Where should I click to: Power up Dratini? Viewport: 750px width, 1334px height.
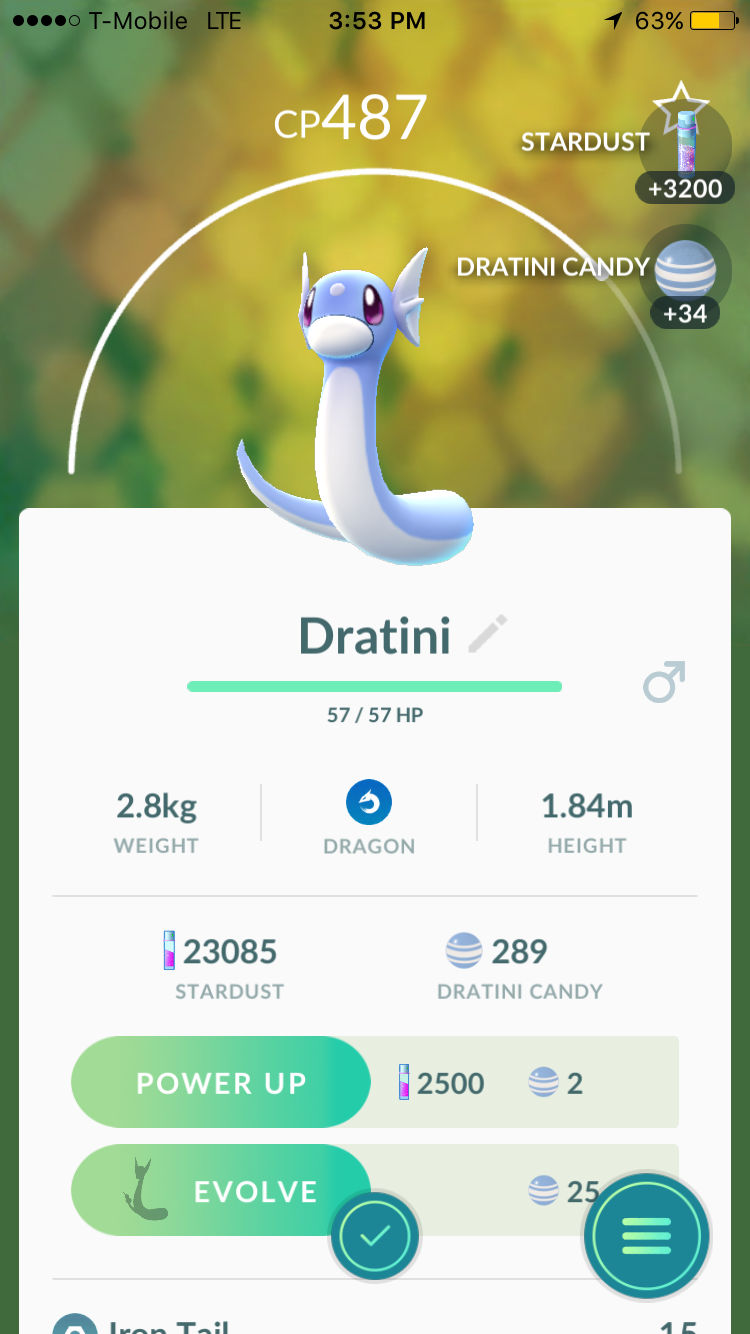pyautogui.click(x=221, y=1082)
